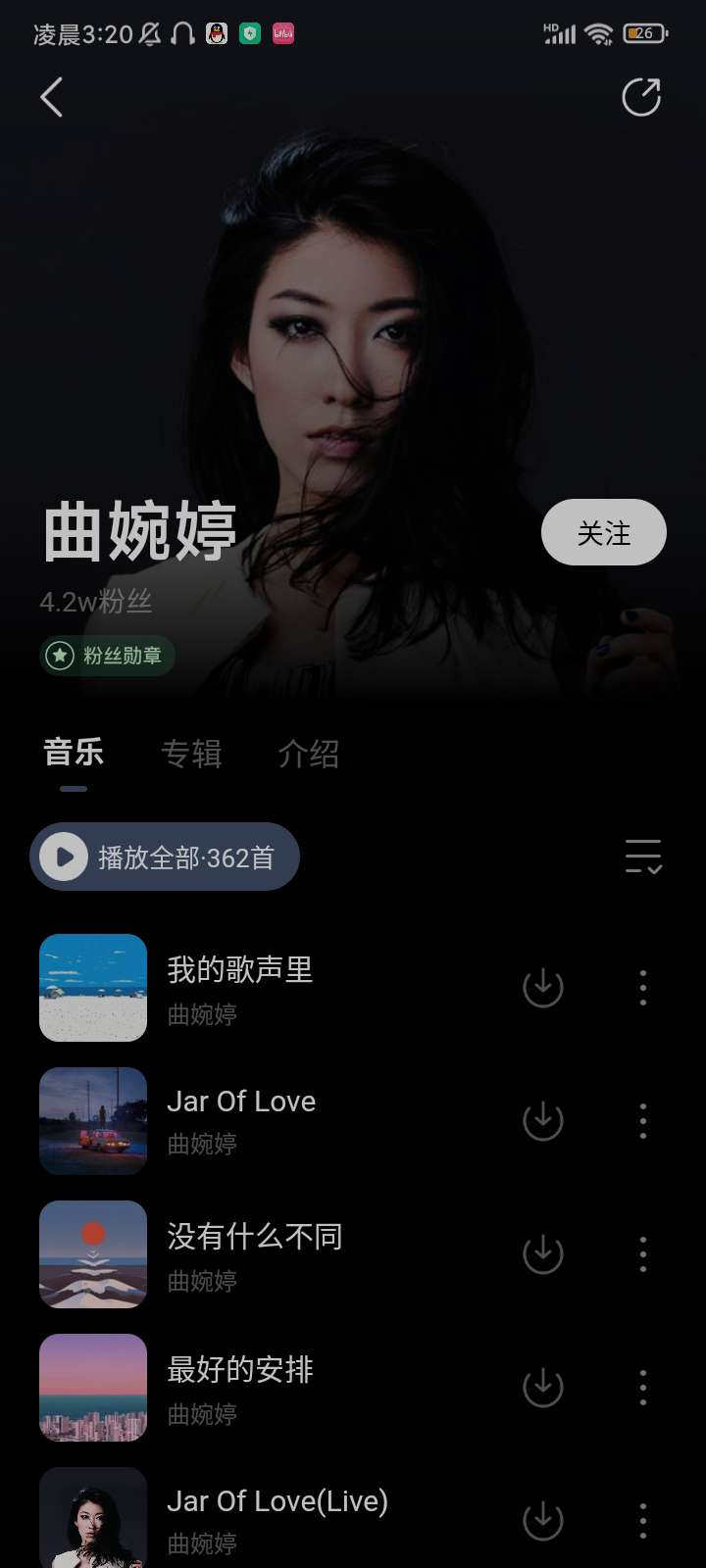The image size is (706, 1568).
Task: Open more options for 我的歌声里
Action: click(643, 987)
